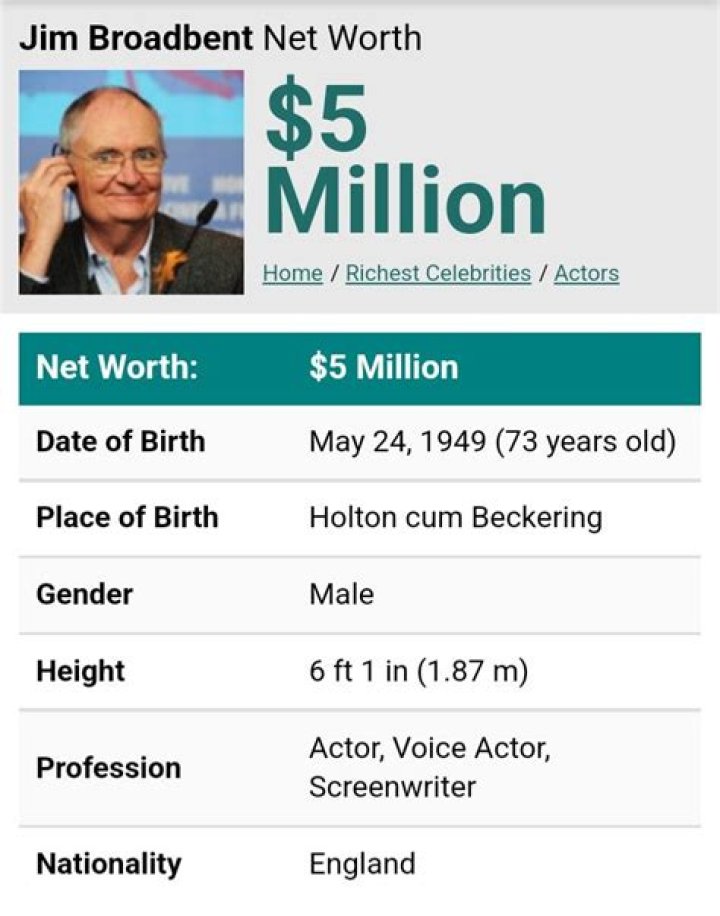The height and width of the screenshot is (916, 720).
Task: Open the Home breadcrumb link
Action: (x=292, y=273)
